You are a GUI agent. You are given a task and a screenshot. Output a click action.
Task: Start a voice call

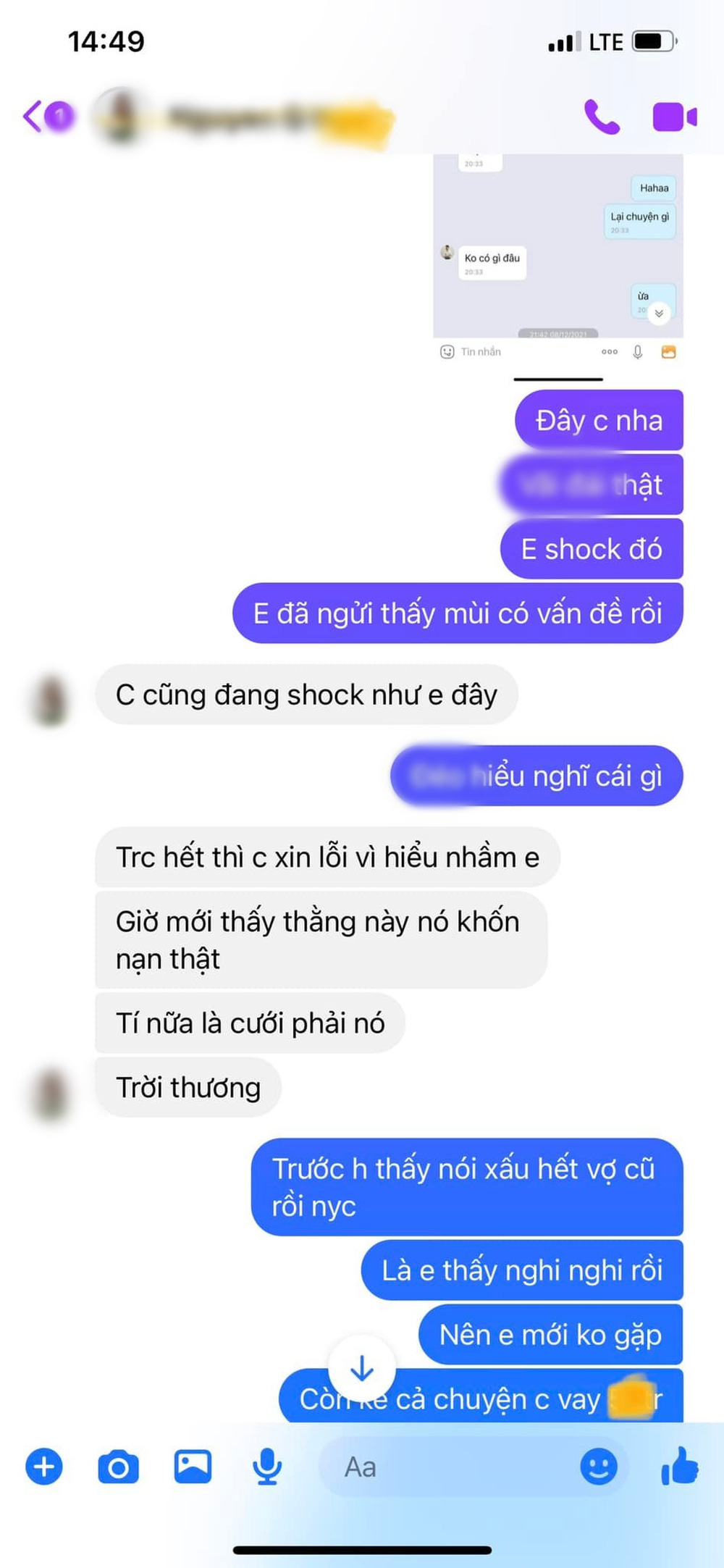point(602,117)
